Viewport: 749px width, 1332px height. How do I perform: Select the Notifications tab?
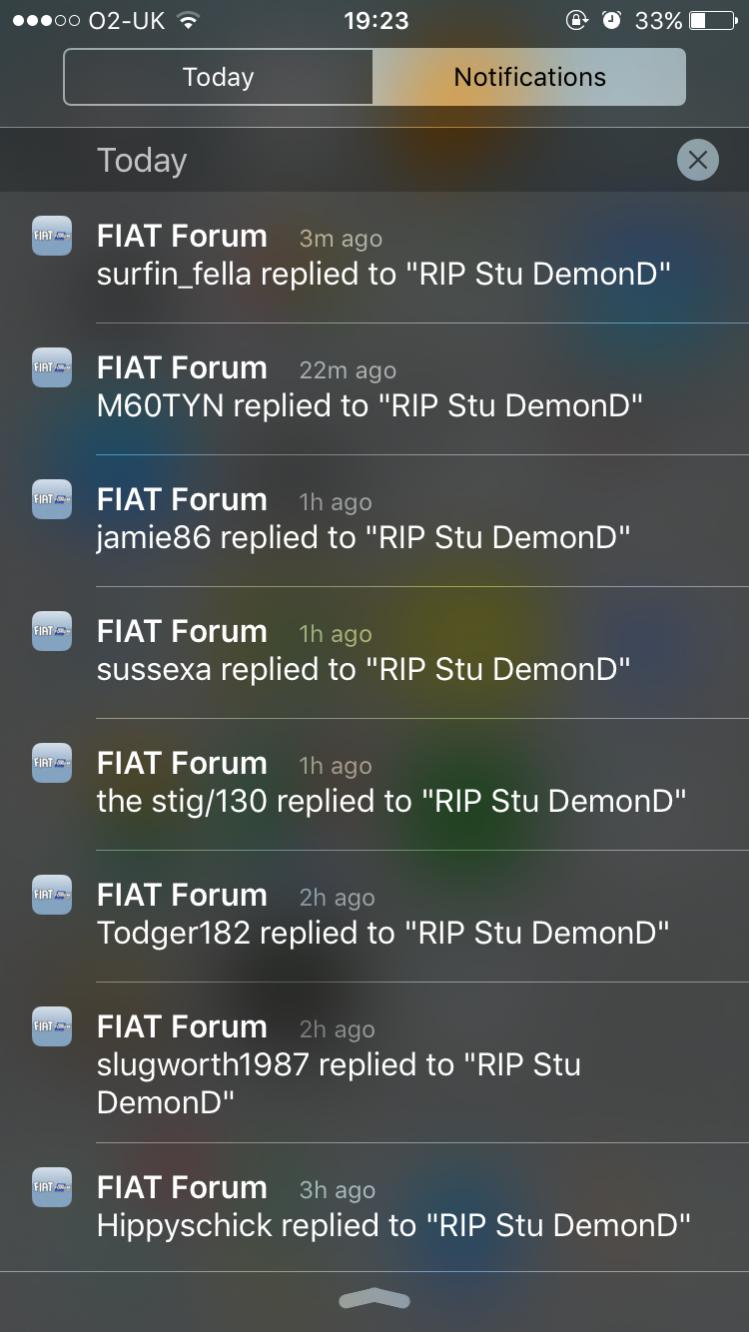[530, 77]
